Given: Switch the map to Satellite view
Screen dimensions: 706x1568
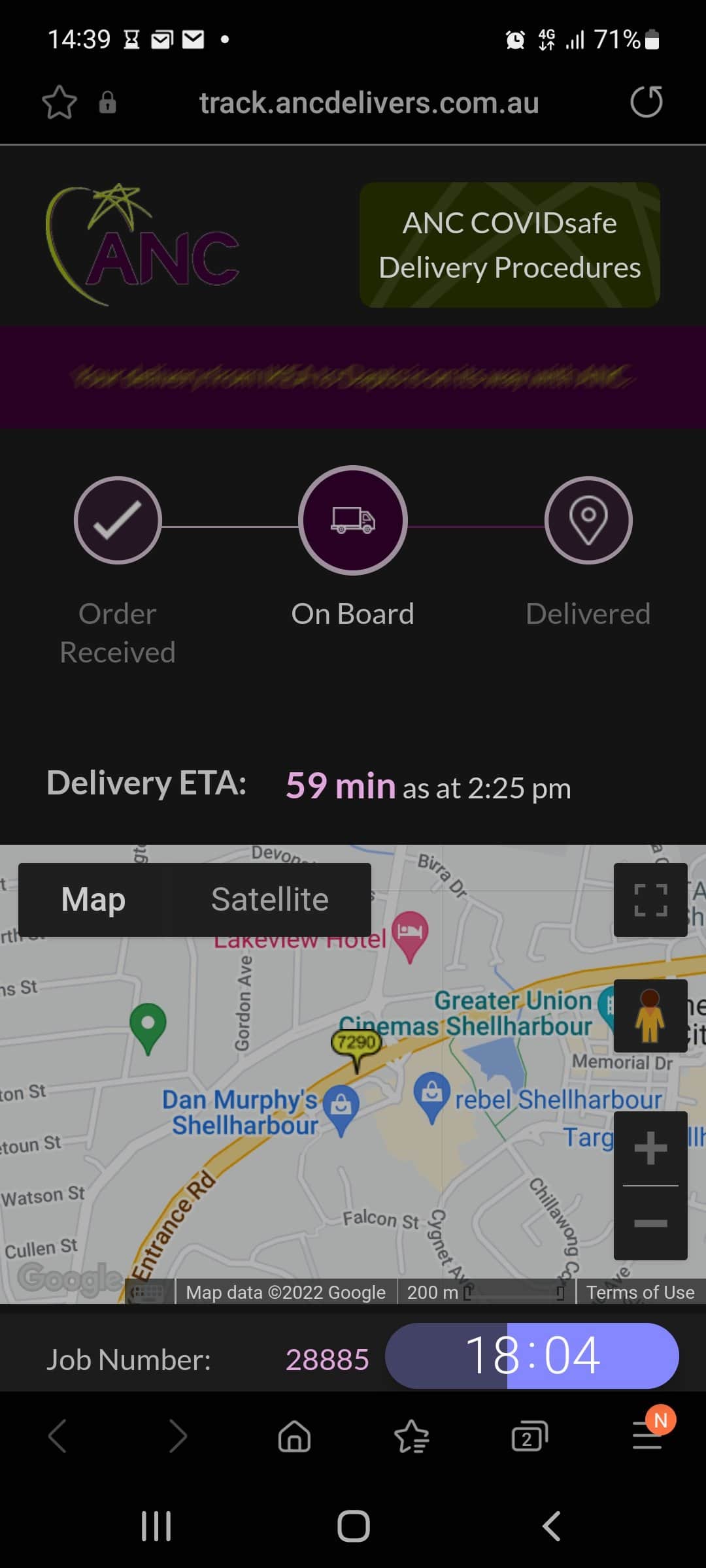Looking at the screenshot, I should pyautogui.click(x=270, y=899).
